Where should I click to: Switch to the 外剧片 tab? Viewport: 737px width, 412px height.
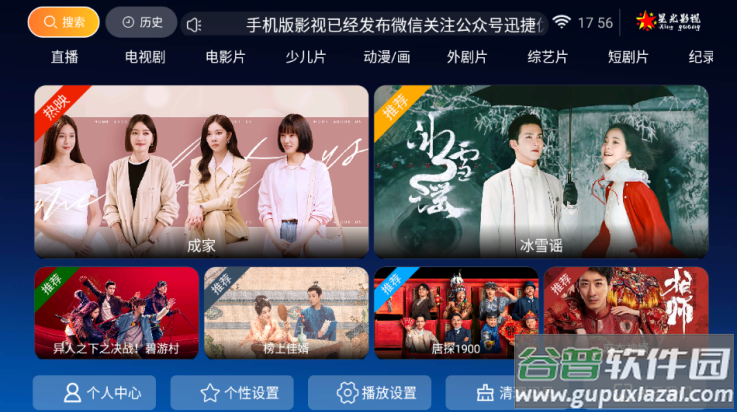coord(467,57)
